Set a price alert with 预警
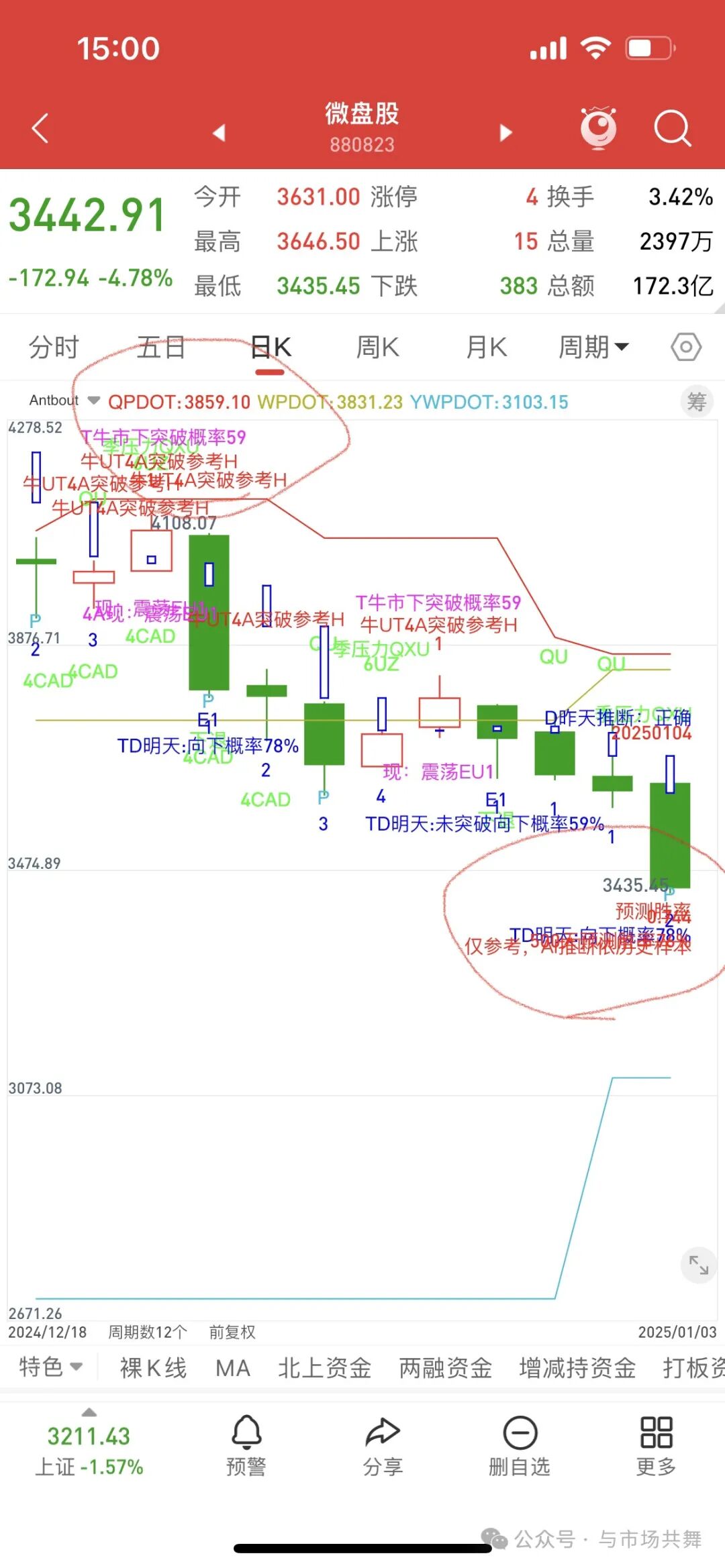725x1568 pixels. point(246,1447)
